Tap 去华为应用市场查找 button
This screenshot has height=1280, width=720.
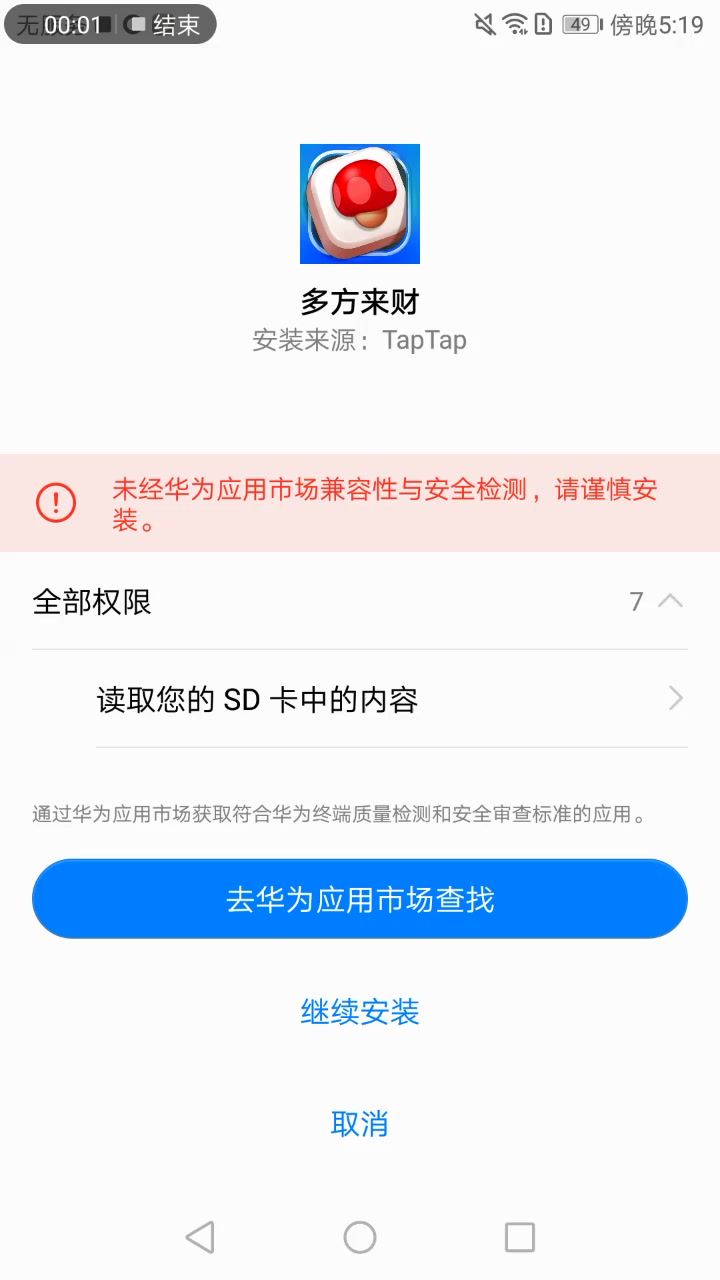pos(360,899)
